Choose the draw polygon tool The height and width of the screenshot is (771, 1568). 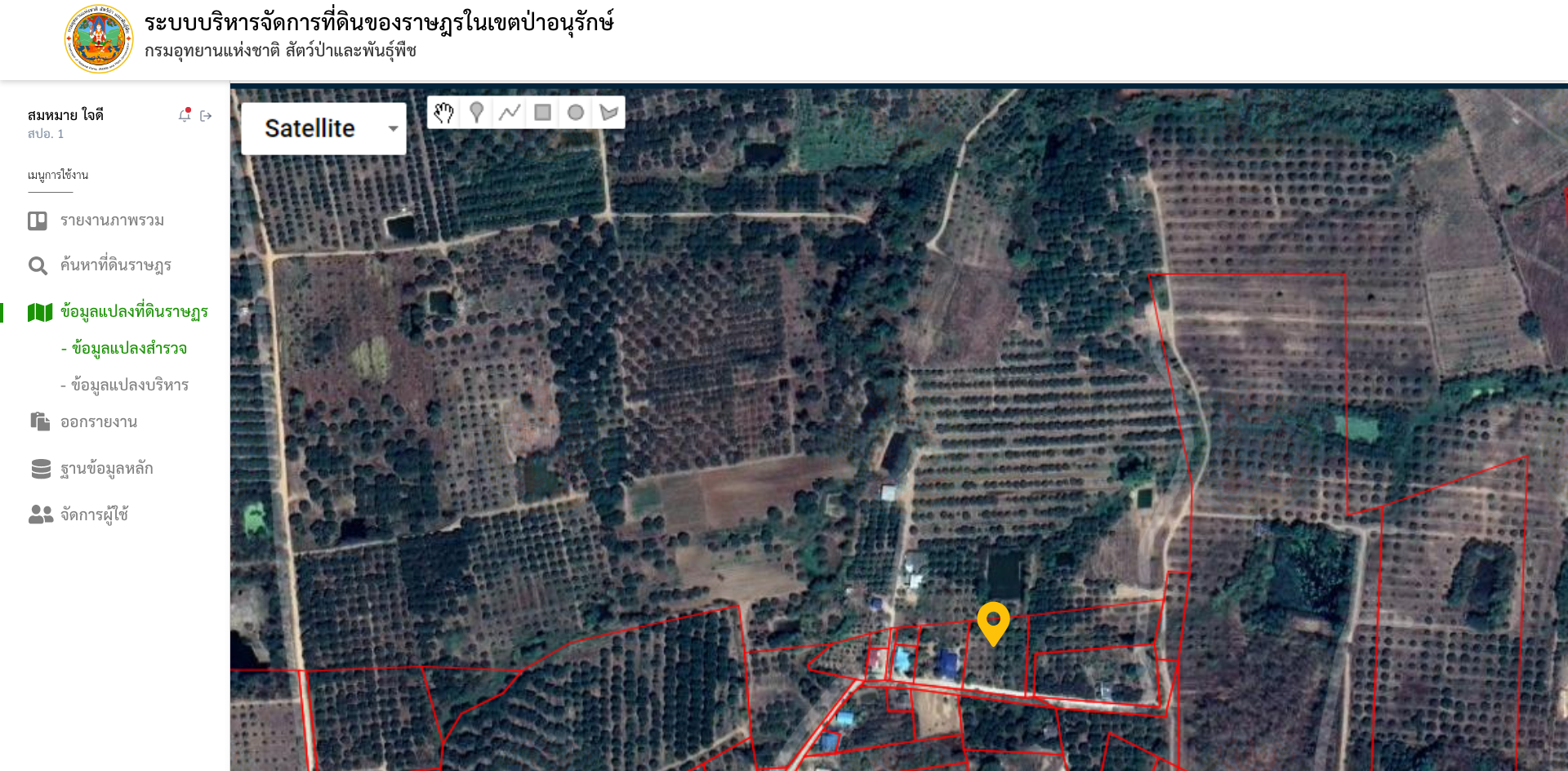(608, 113)
